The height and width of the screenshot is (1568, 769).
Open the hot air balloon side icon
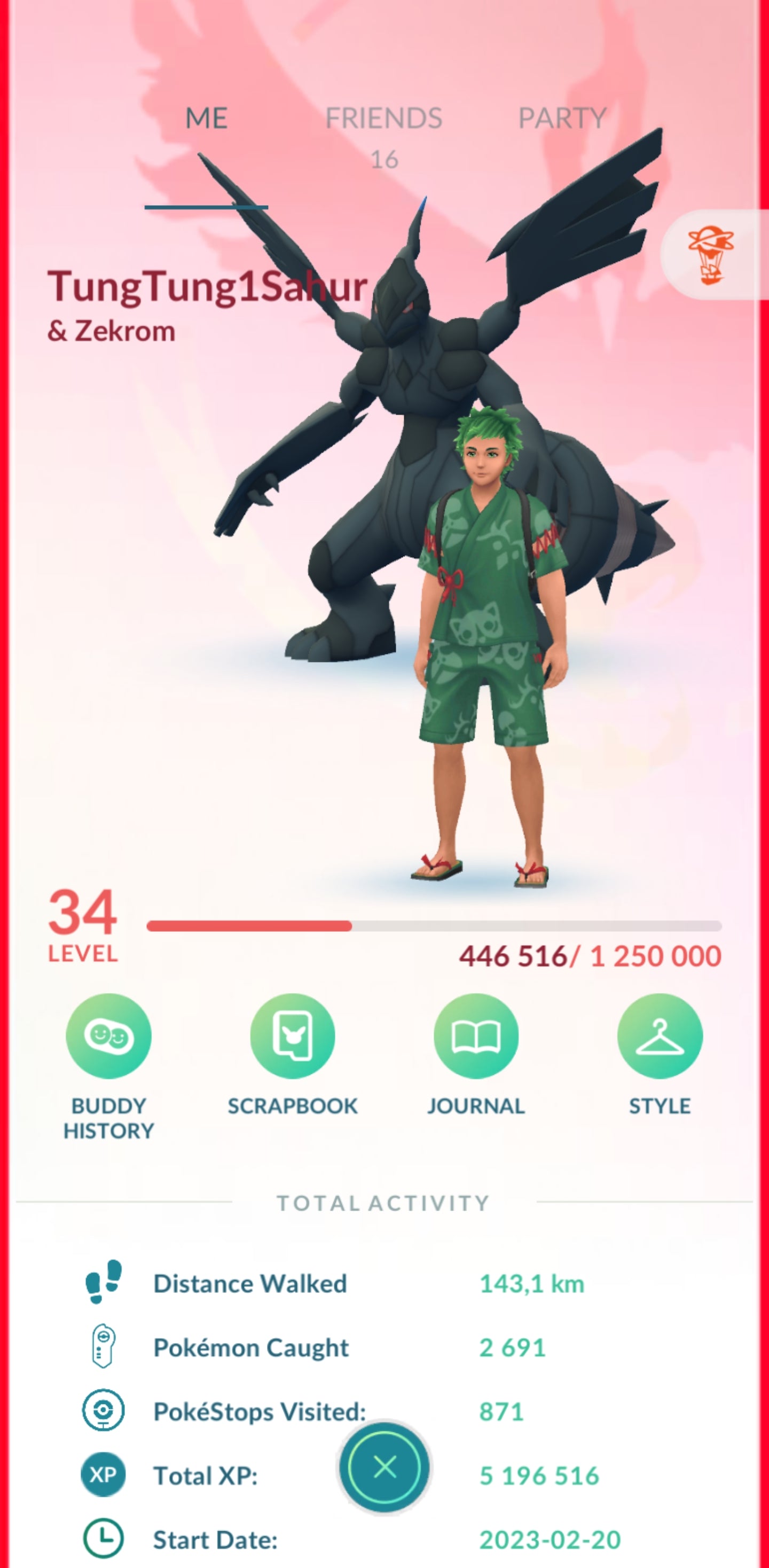pyautogui.click(x=711, y=254)
